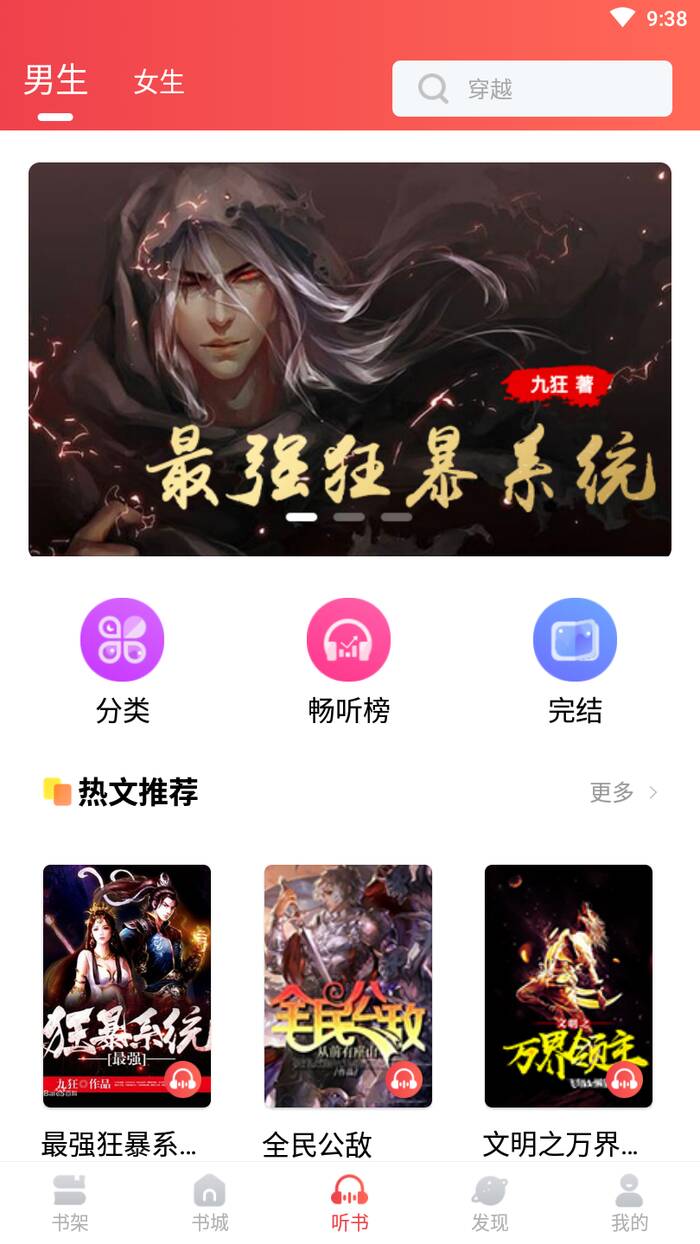Go to the 我的 tab

coord(629,1203)
